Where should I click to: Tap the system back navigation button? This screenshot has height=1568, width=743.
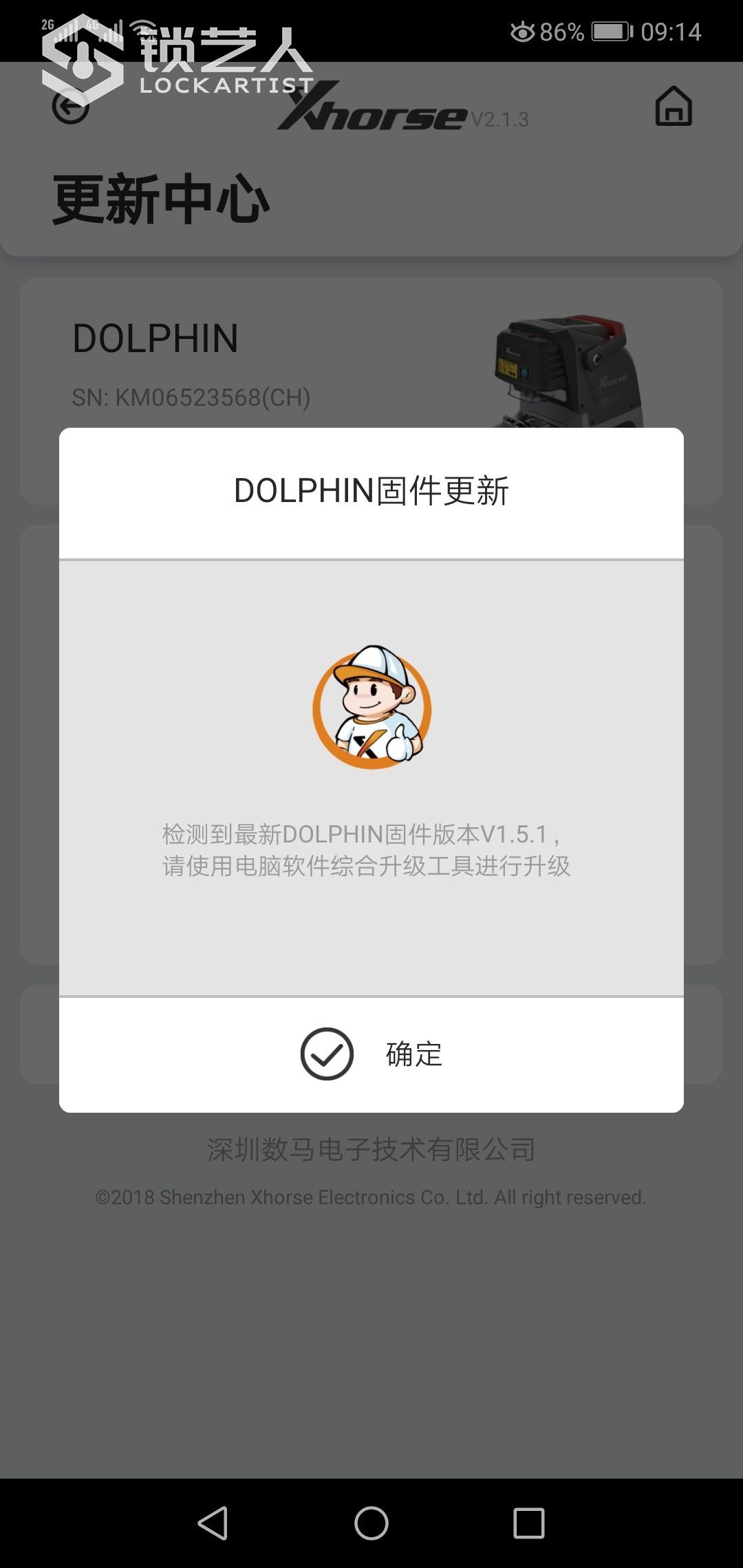click(213, 1523)
